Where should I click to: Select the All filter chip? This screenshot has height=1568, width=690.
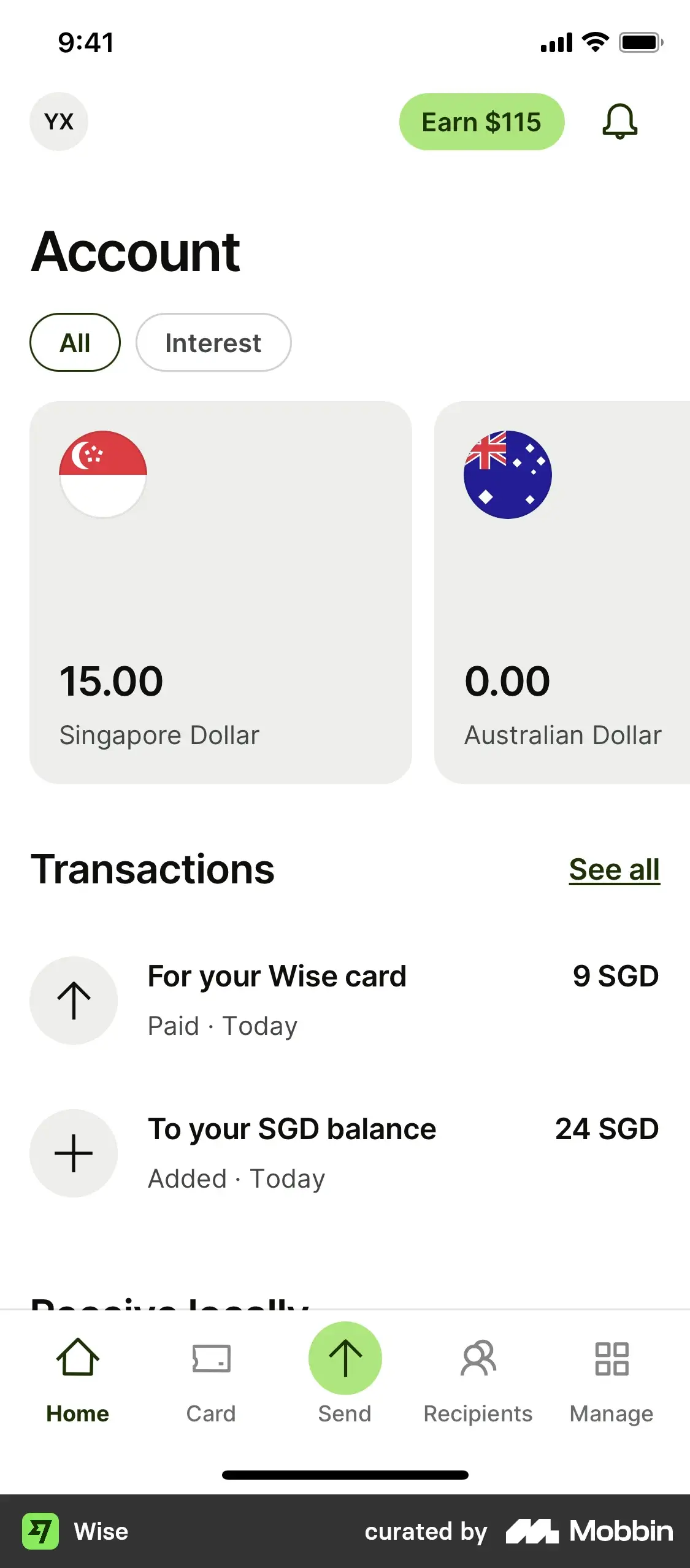[x=75, y=342]
